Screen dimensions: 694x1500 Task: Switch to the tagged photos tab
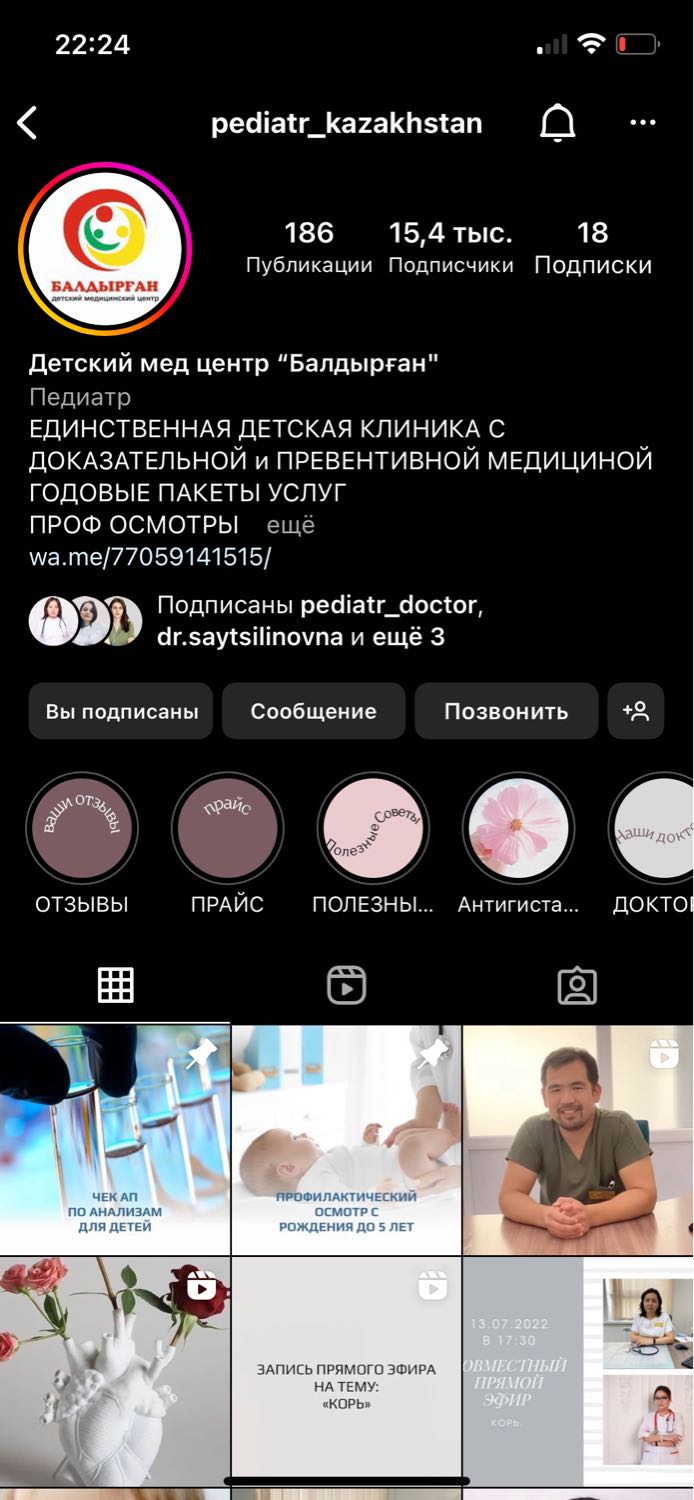[577, 986]
